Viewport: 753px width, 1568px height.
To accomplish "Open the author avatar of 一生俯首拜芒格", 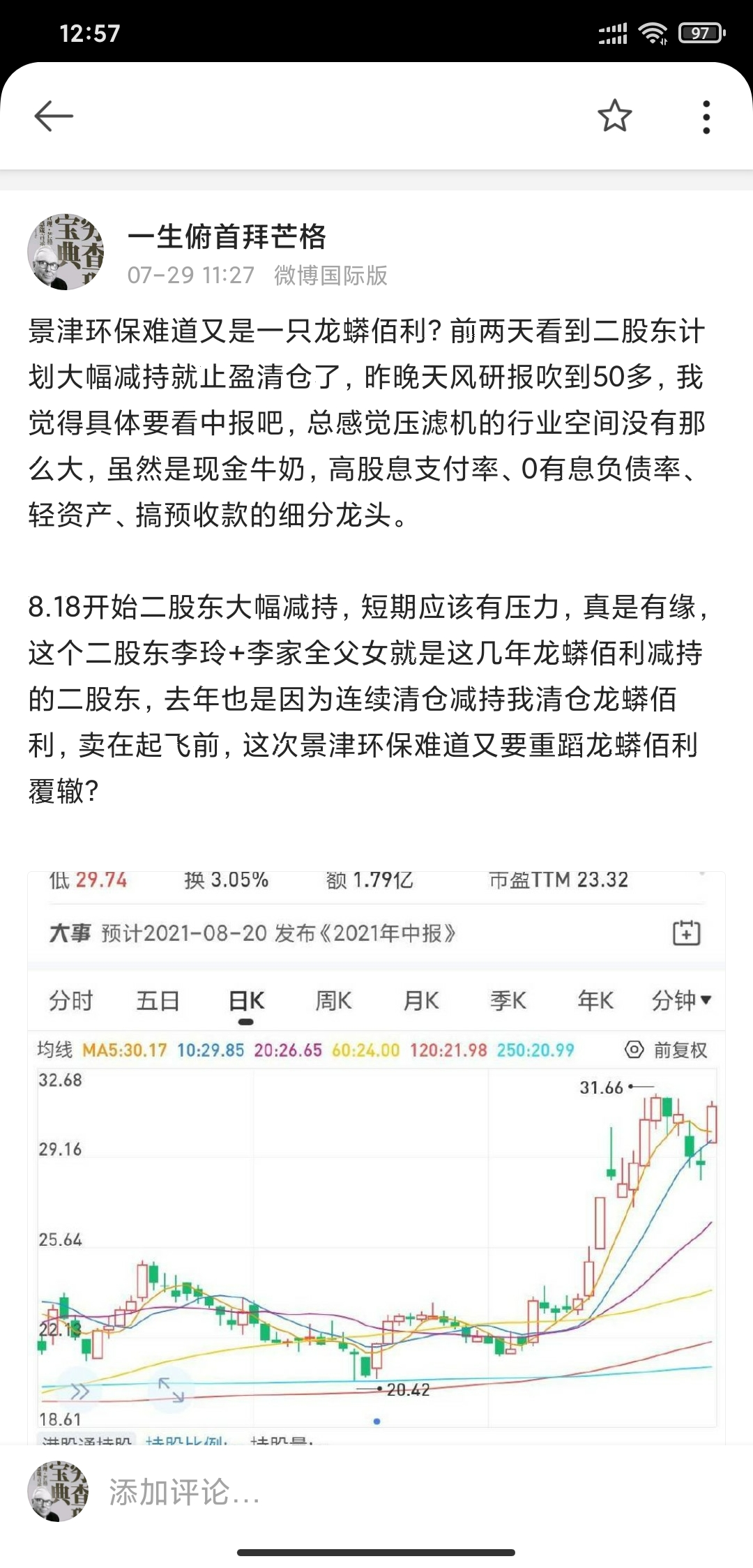I will pos(66,252).
